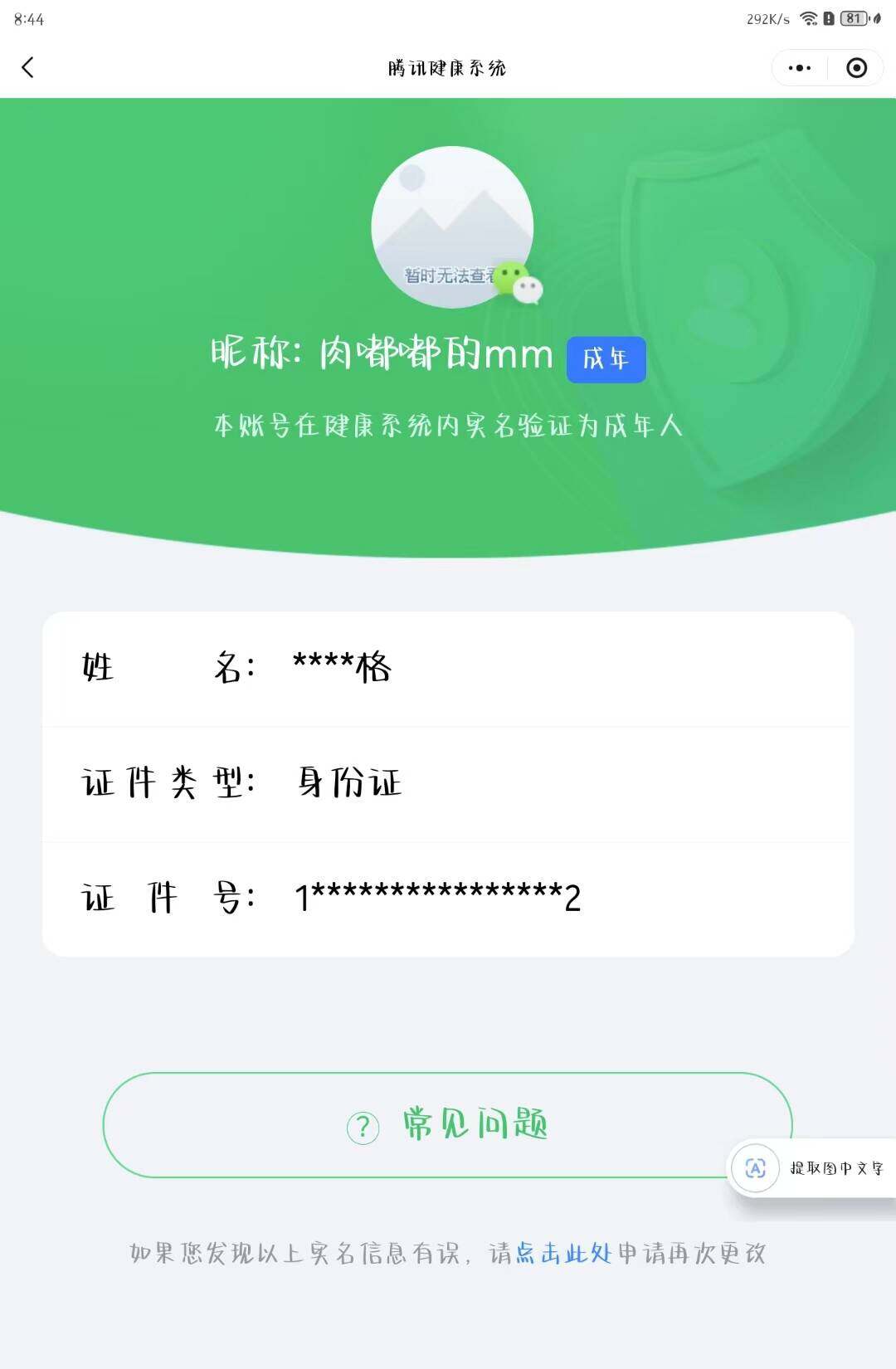Tap the 提取图中文字 text-extraction icon
The image size is (896, 1369).
(756, 1170)
